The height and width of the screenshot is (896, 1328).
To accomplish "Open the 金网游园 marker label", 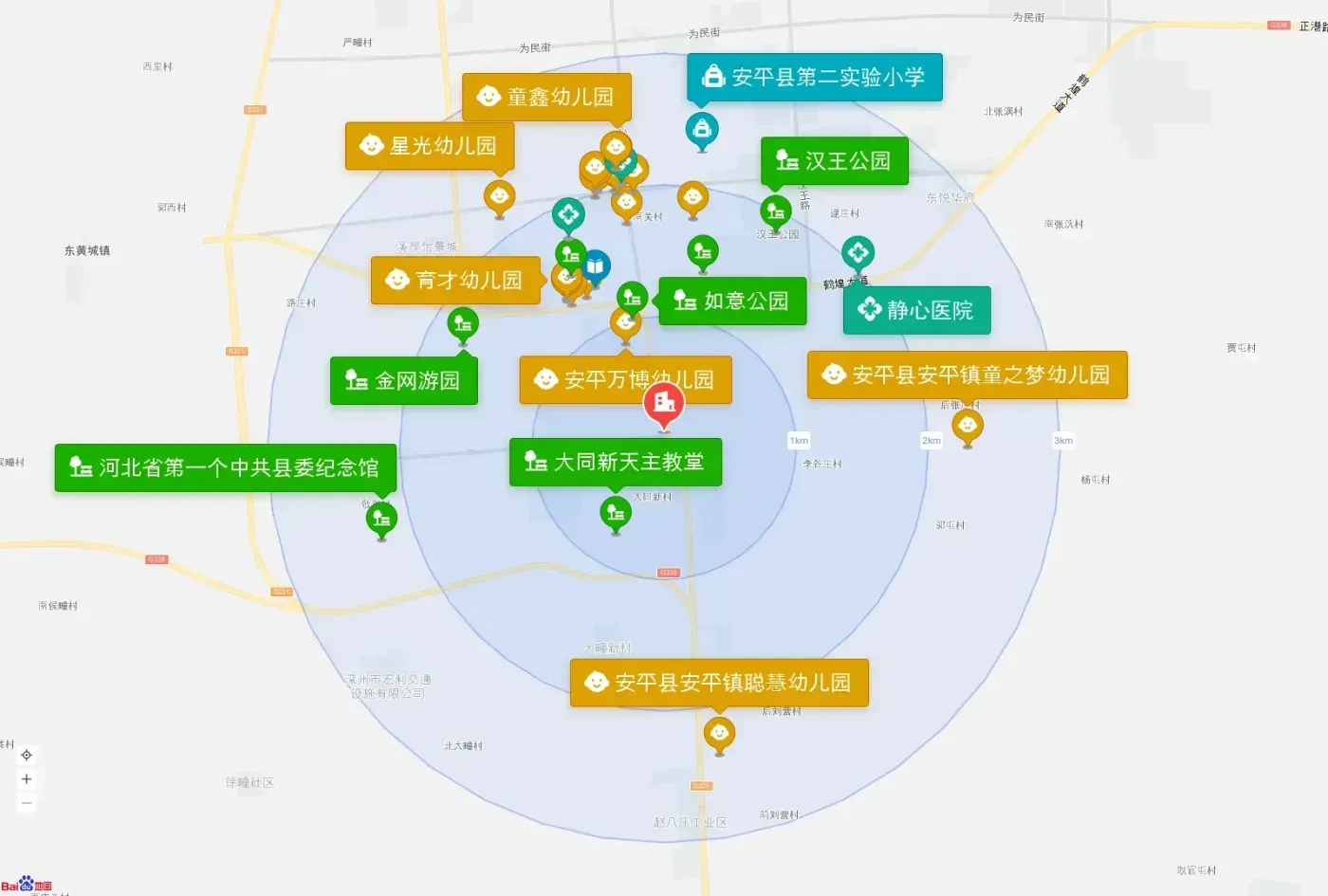I will (404, 381).
